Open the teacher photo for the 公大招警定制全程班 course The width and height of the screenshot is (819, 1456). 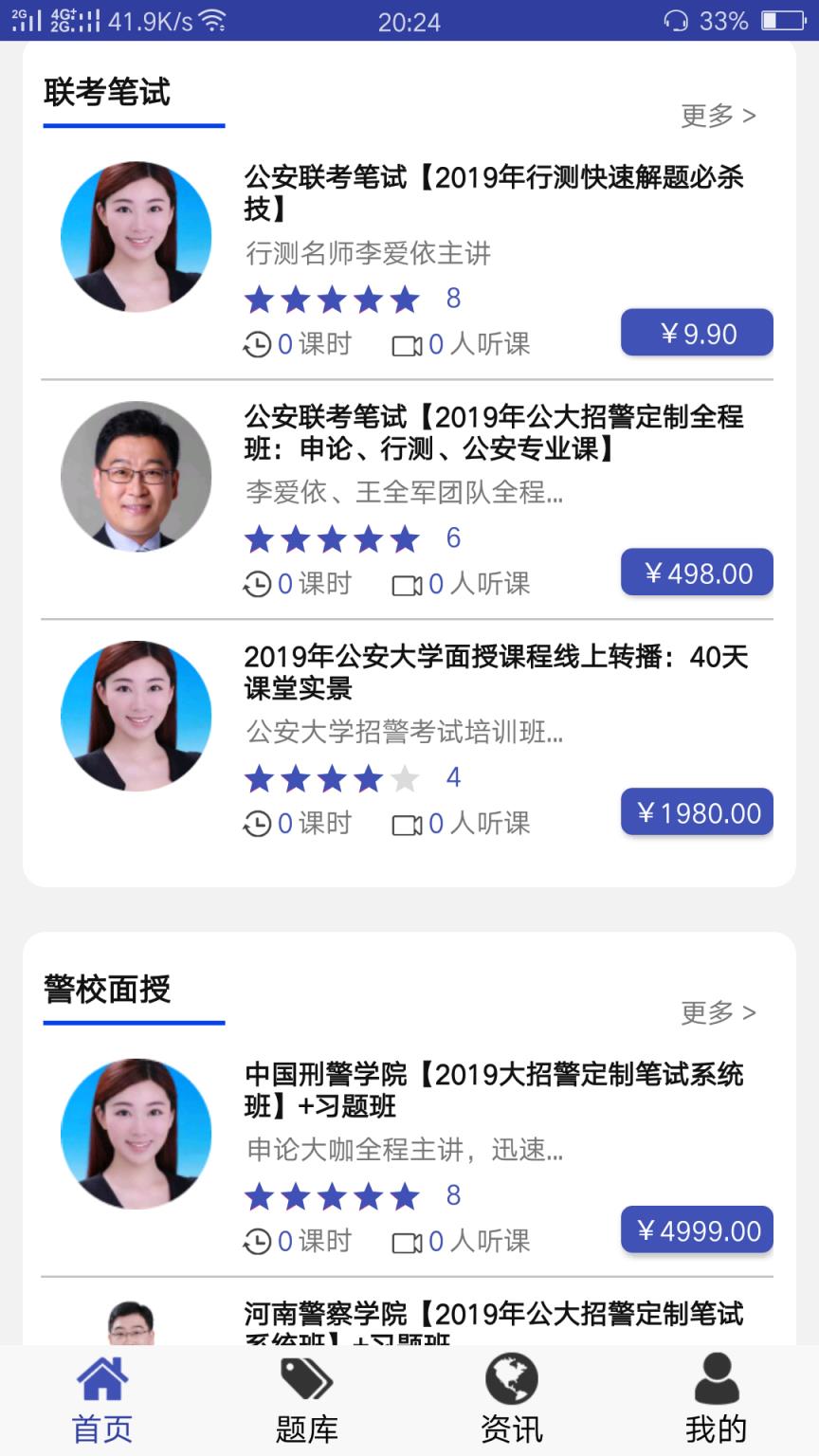[136, 477]
